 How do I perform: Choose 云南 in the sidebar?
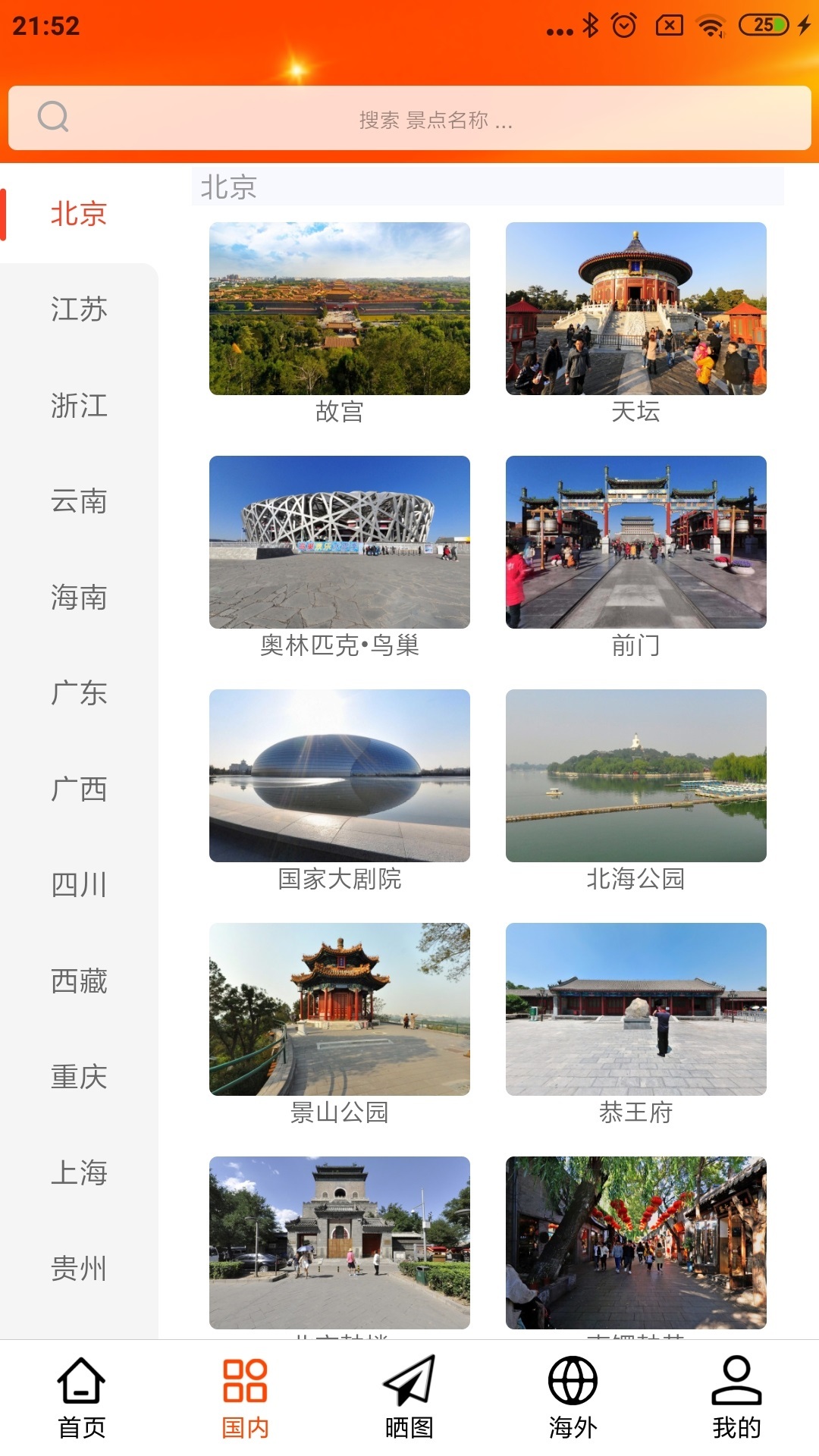(79, 502)
